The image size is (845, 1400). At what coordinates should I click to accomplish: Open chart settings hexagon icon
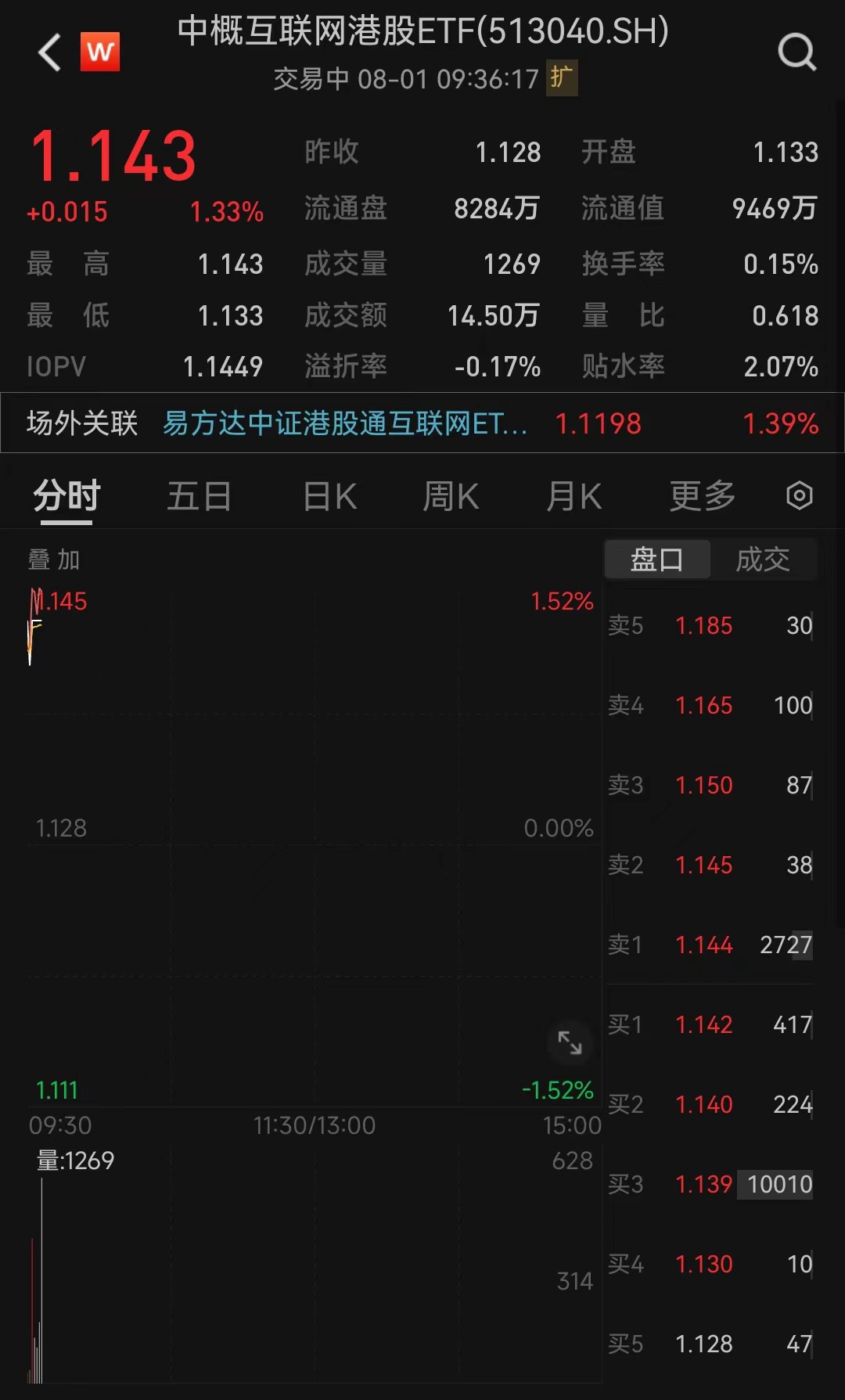(x=799, y=496)
